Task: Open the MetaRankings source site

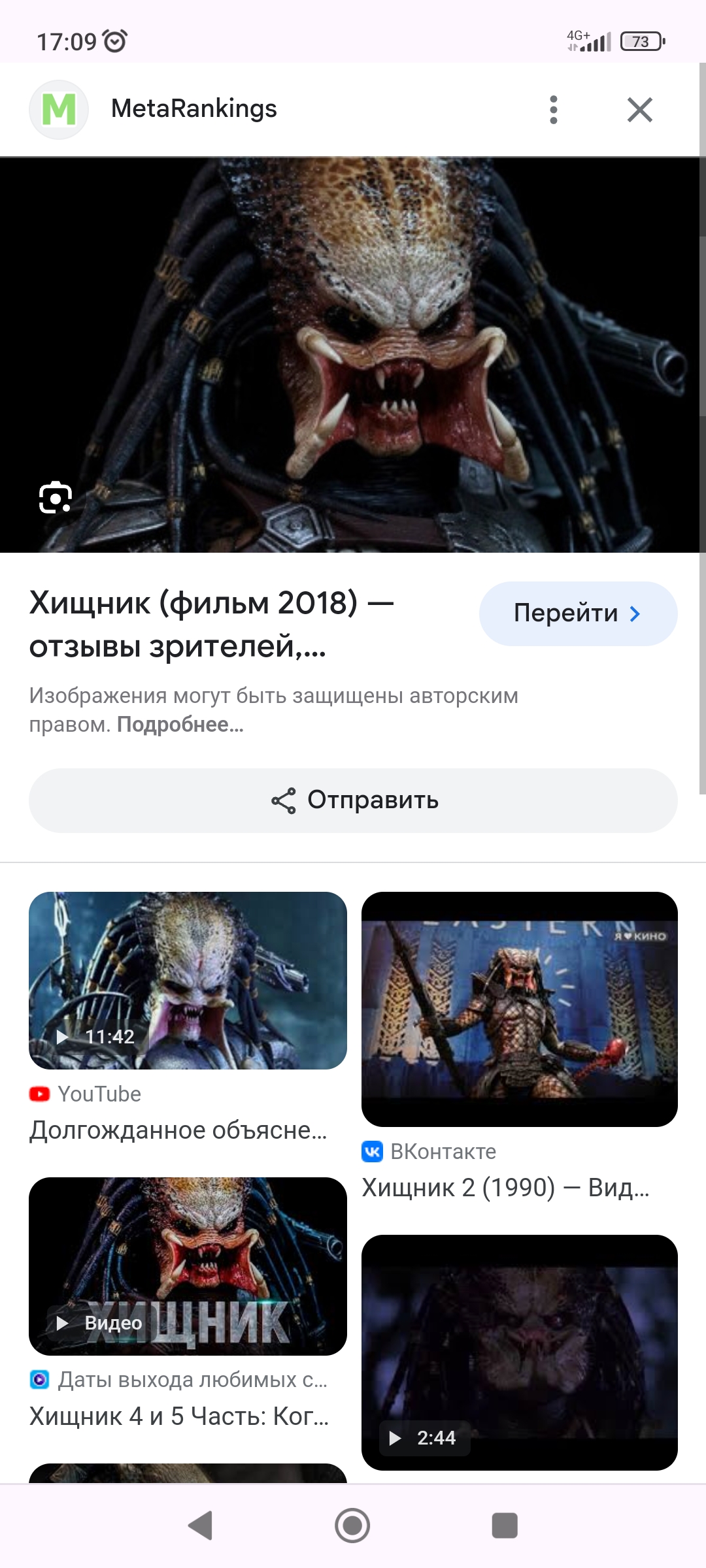Action: [x=193, y=109]
